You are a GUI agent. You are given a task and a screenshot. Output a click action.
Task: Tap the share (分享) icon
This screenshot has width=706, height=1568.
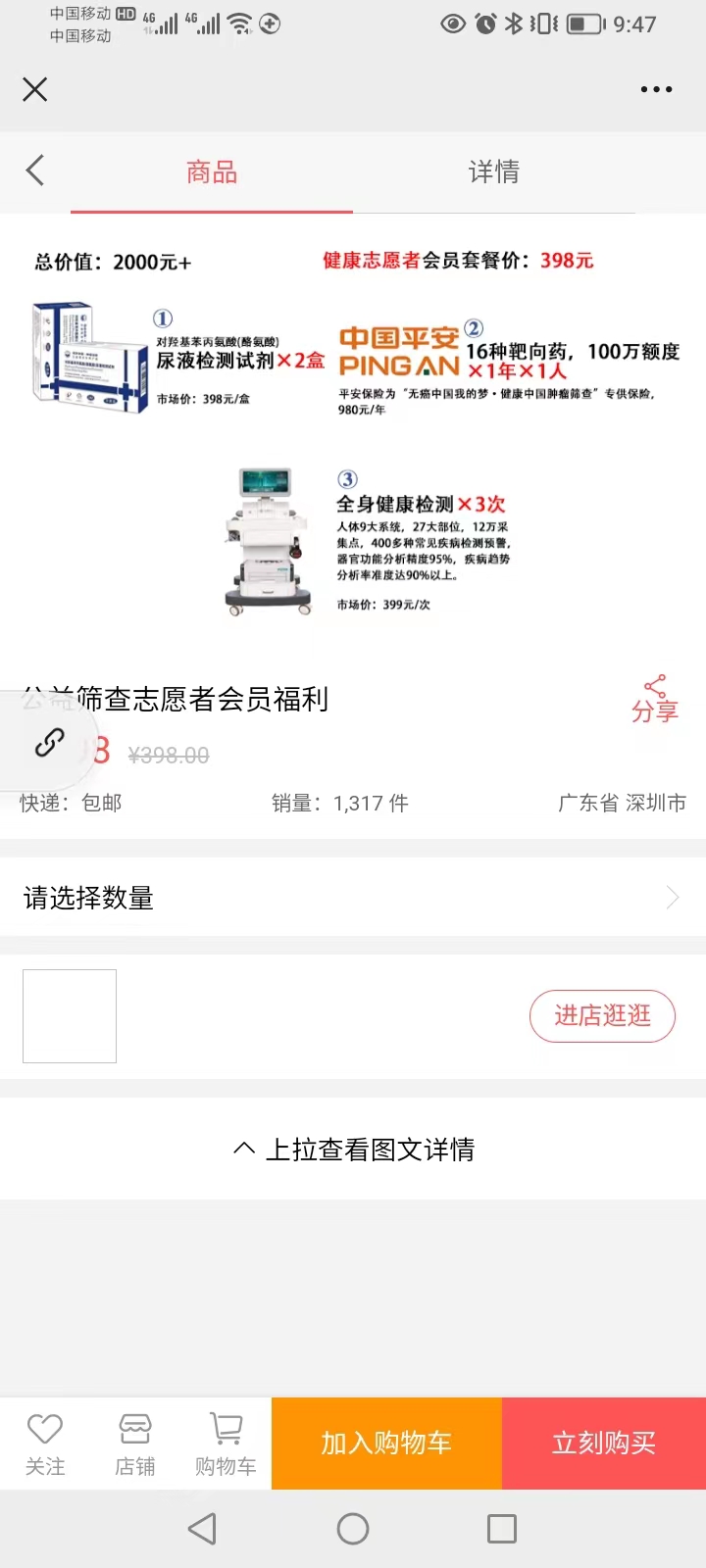(x=655, y=699)
